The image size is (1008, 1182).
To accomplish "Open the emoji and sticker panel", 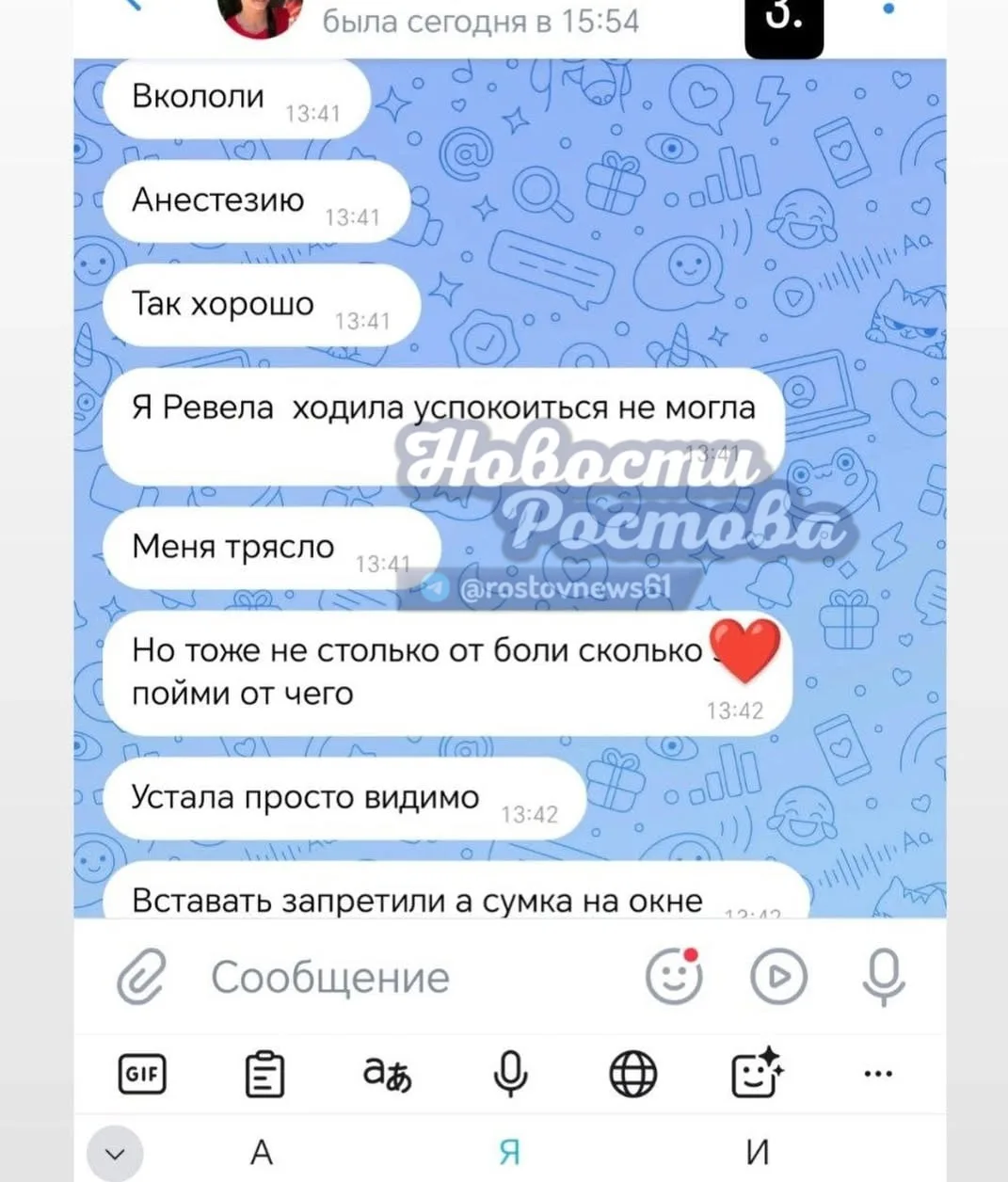I will pyautogui.click(x=674, y=976).
